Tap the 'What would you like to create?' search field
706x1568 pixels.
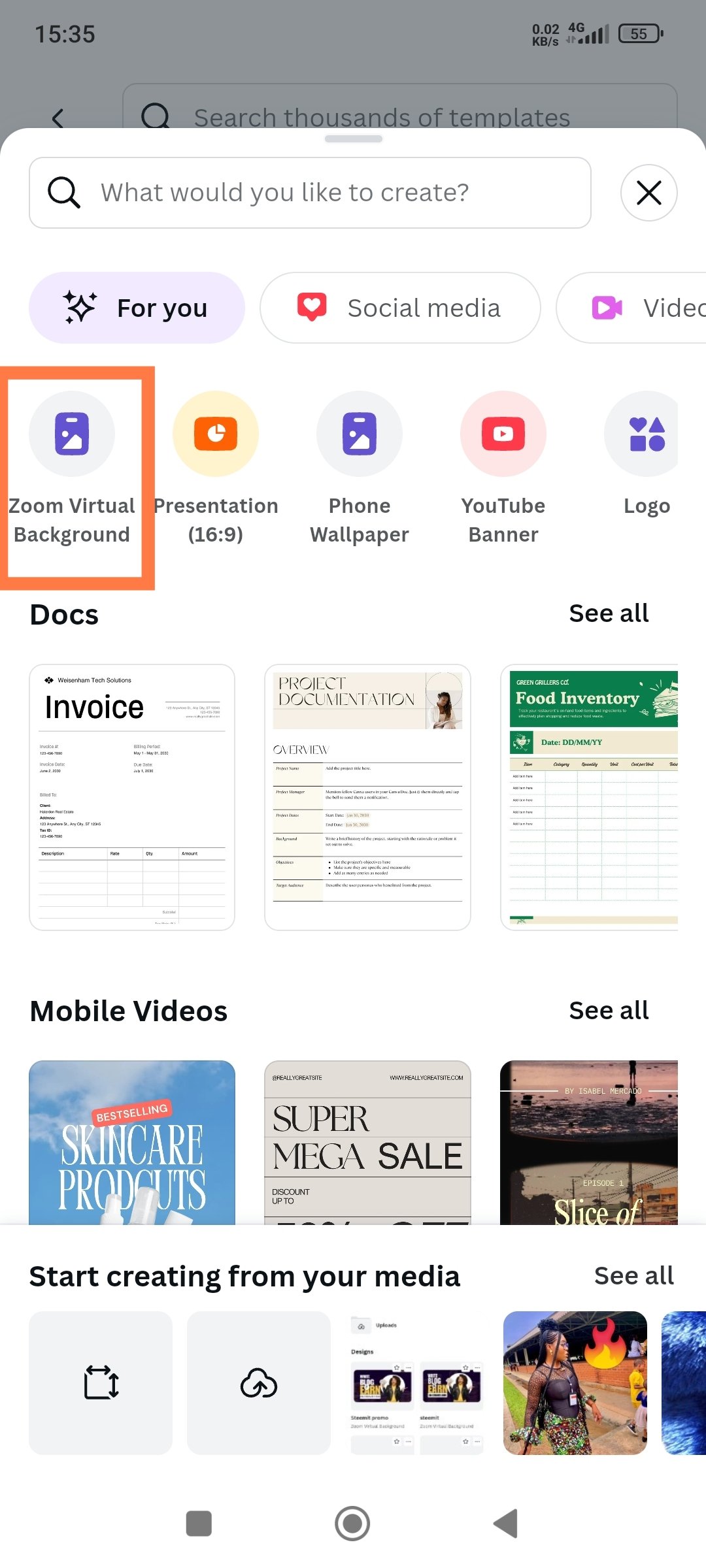point(310,193)
